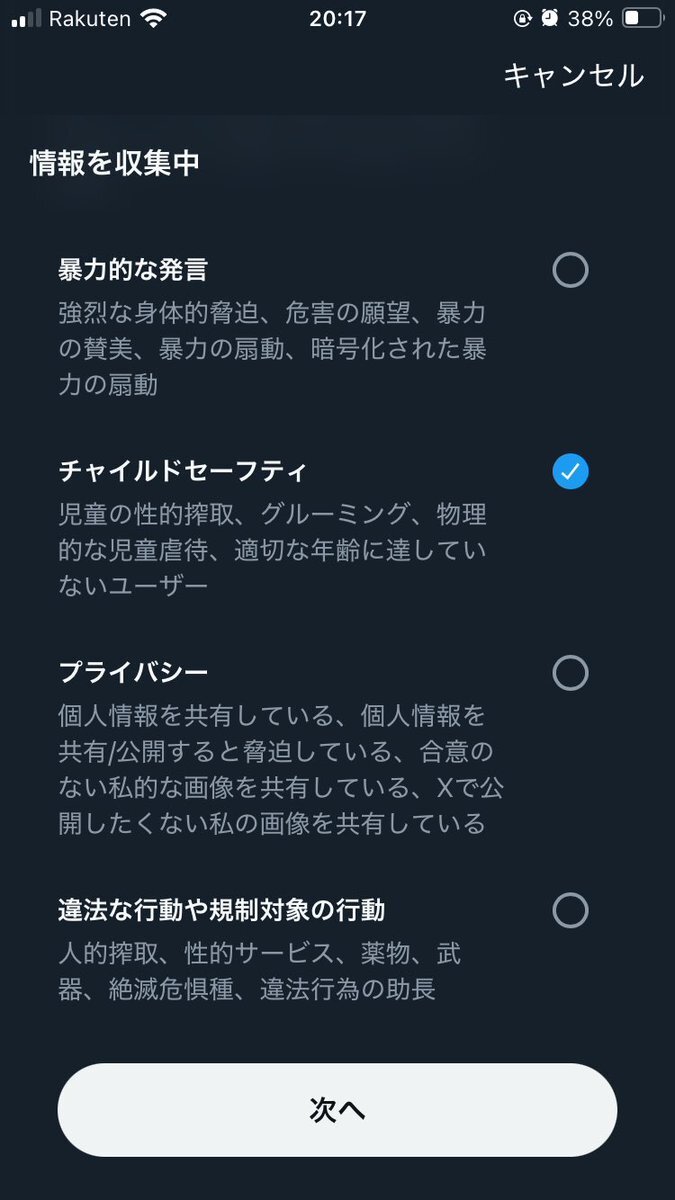Continue with the 次へ button

[x=337, y=1110]
